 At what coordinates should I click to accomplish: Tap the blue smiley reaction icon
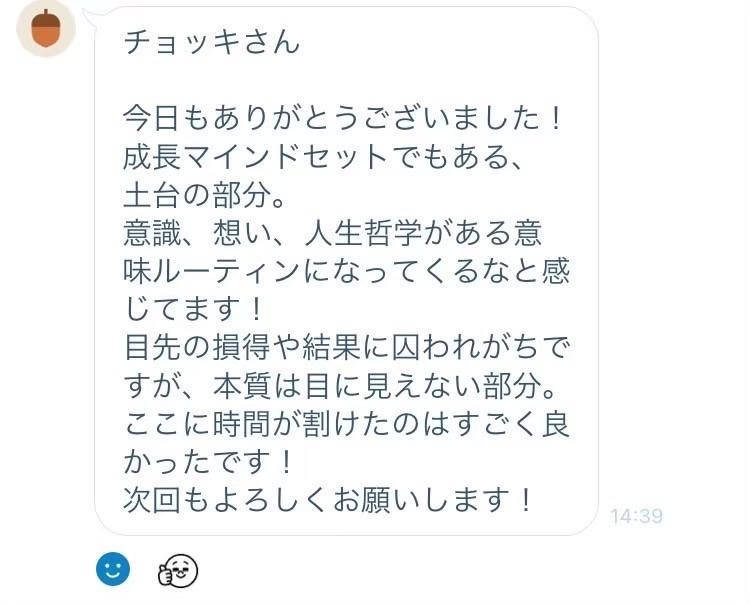[x=113, y=570]
